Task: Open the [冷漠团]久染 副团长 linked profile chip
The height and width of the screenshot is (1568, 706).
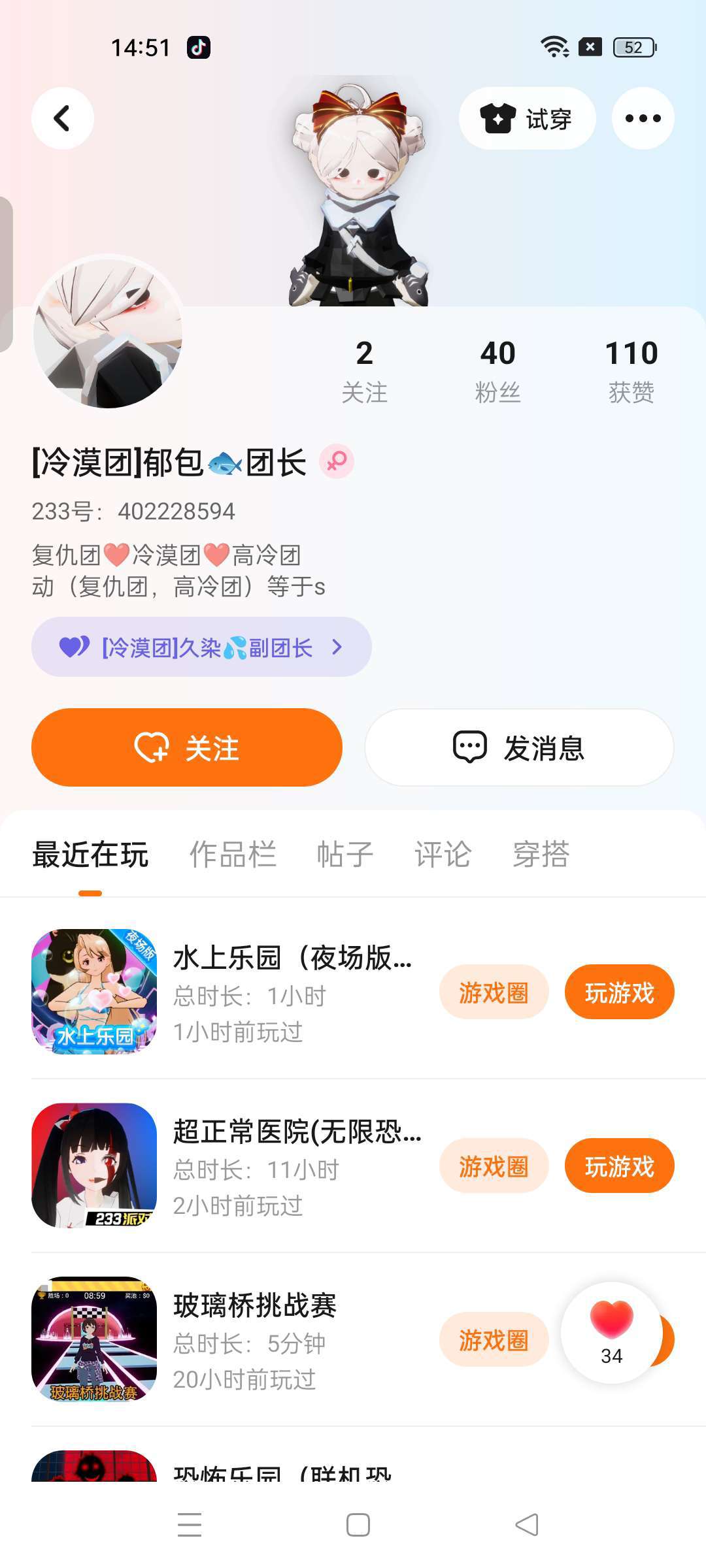Action: pos(201,647)
